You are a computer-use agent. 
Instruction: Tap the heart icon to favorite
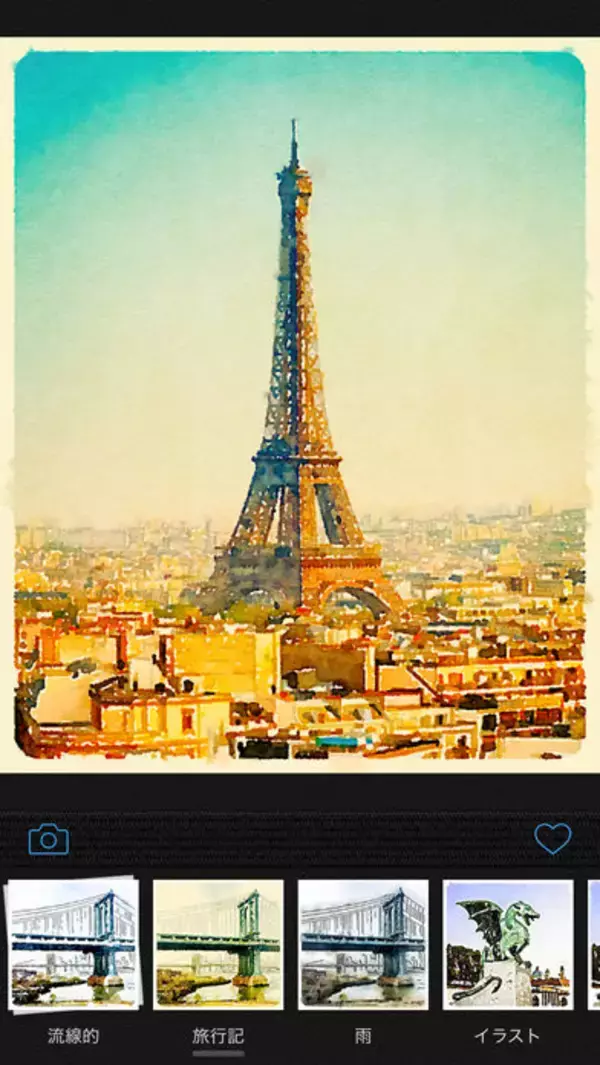coord(552,838)
